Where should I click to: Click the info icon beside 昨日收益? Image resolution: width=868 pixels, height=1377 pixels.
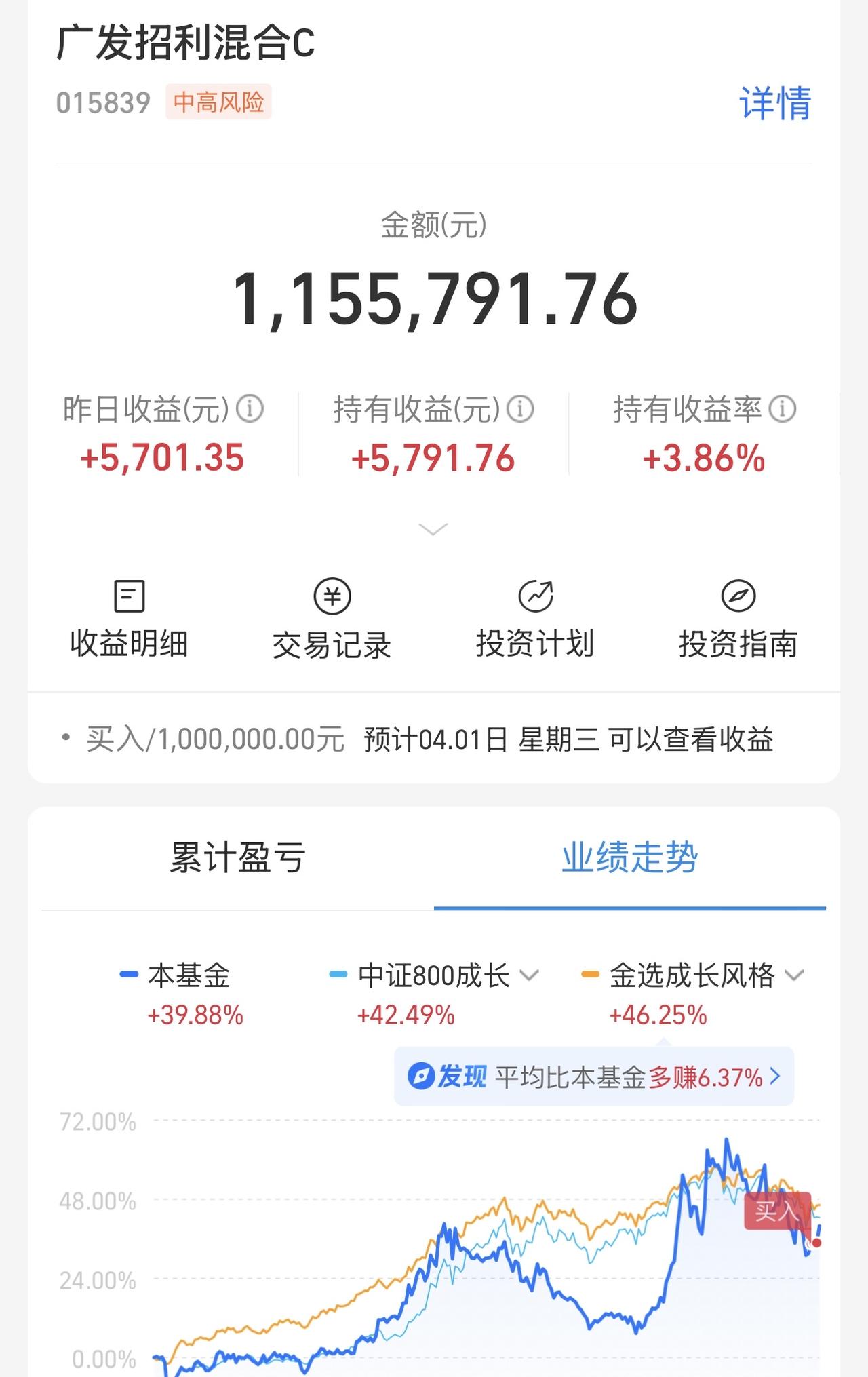(252, 408)
